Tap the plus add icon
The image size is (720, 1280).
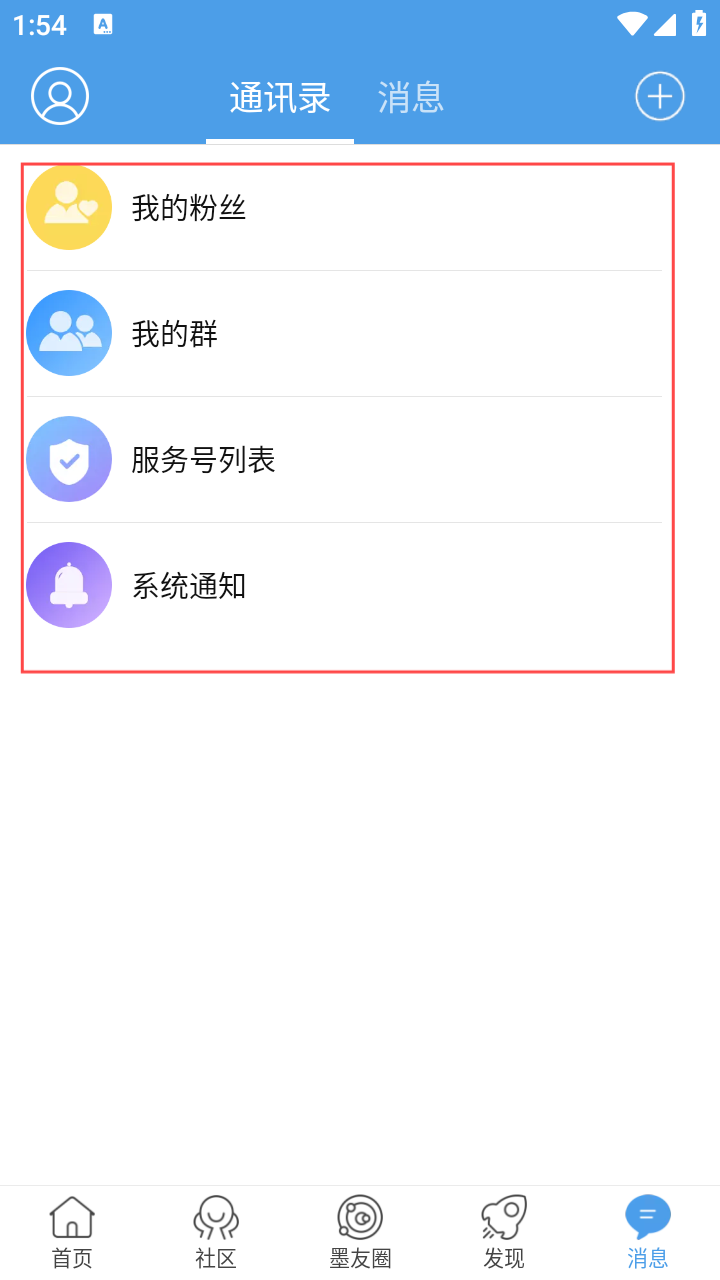[660, 97]
